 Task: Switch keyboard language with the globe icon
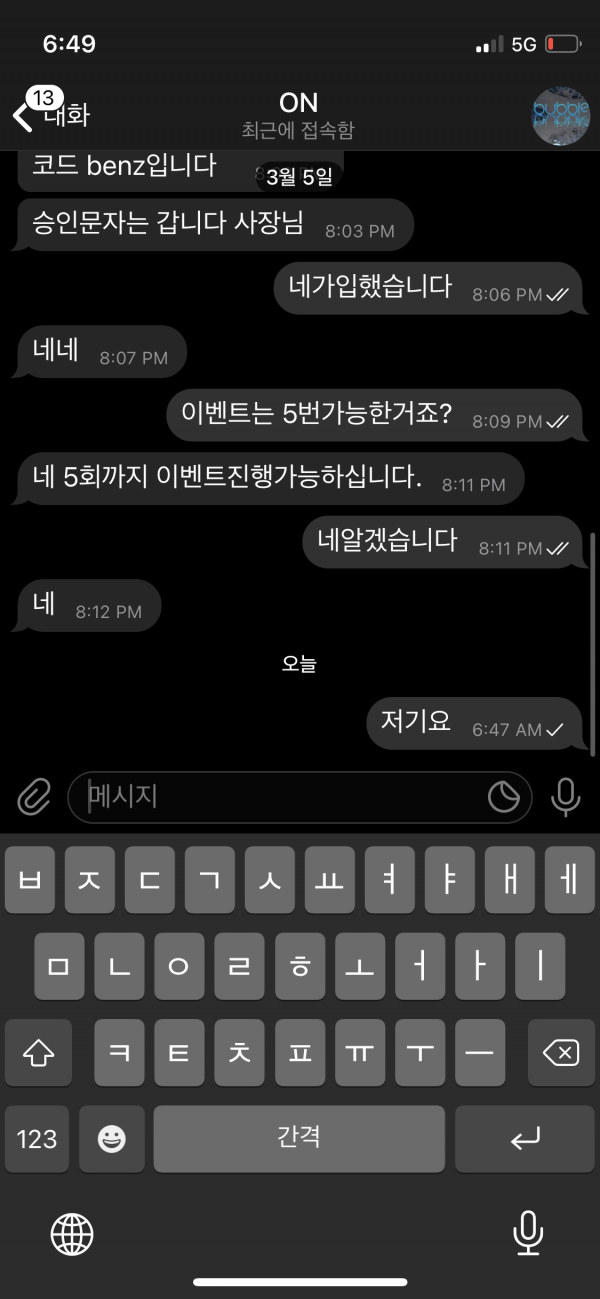pyautogui.click(x=72, y=1234)
